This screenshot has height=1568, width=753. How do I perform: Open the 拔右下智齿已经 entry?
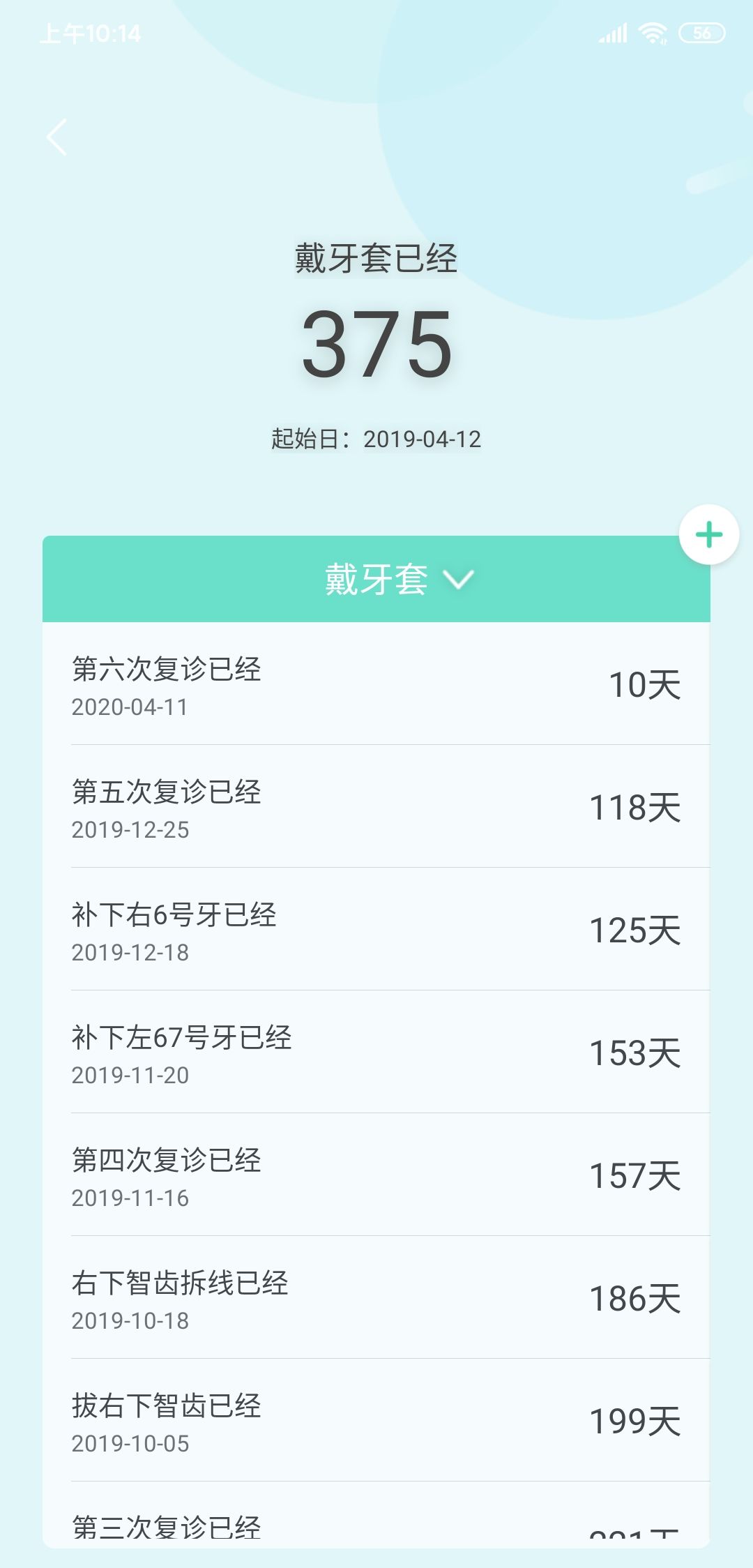coord(376,1420)
